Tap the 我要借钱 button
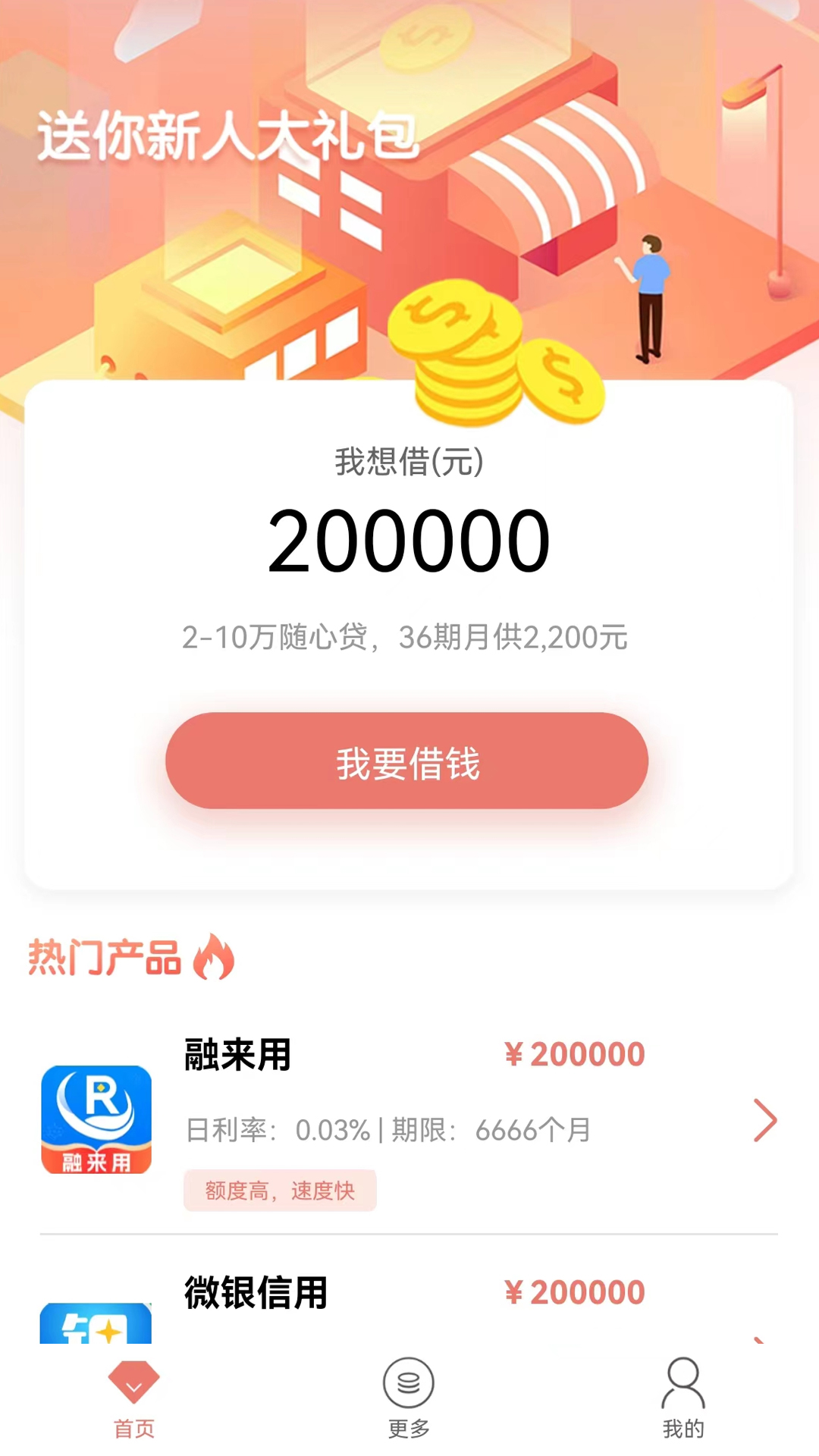 tap(407, 761)
